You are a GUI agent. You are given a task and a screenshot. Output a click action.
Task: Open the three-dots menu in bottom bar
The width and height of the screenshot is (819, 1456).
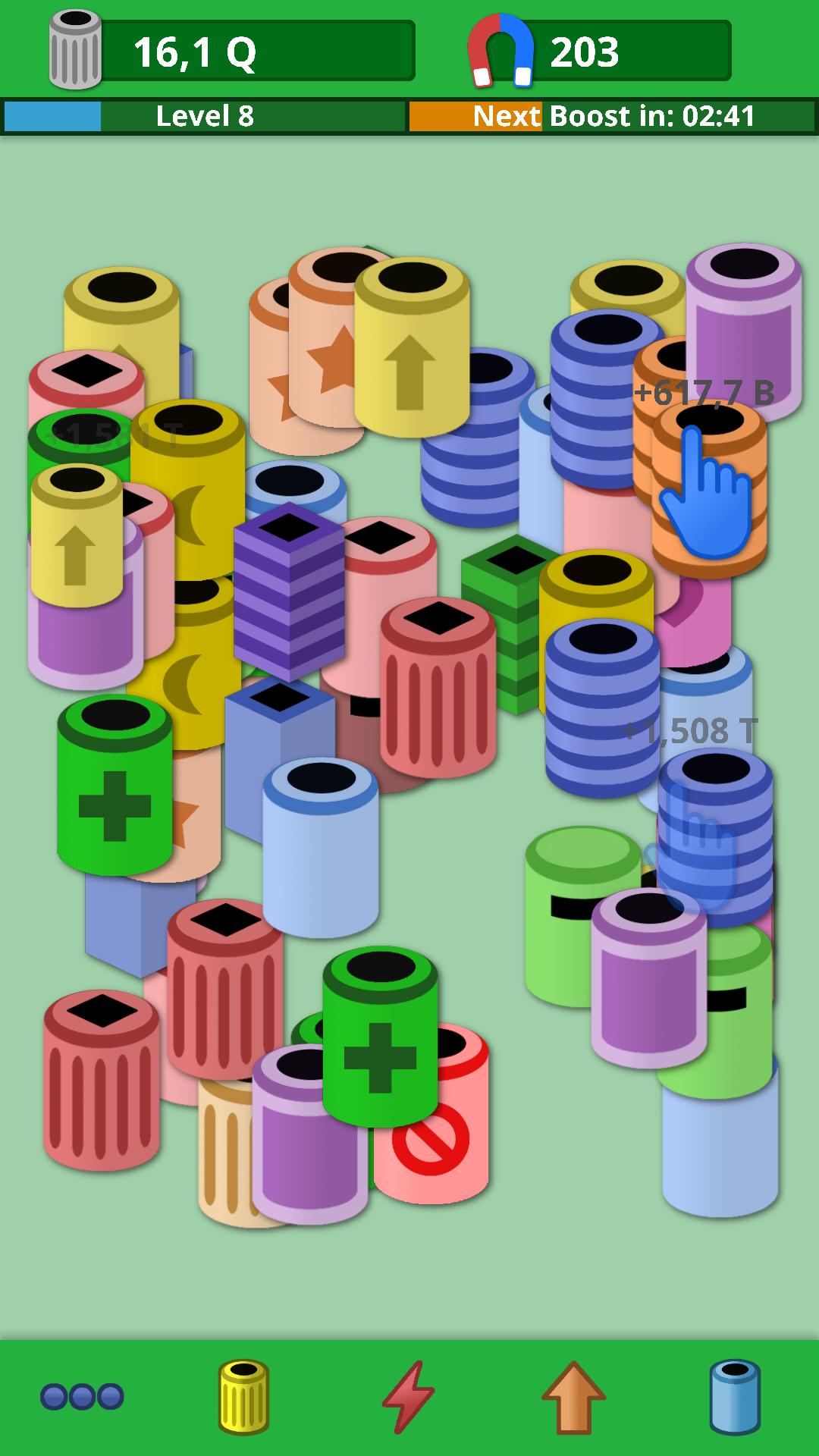point(82,1396)
